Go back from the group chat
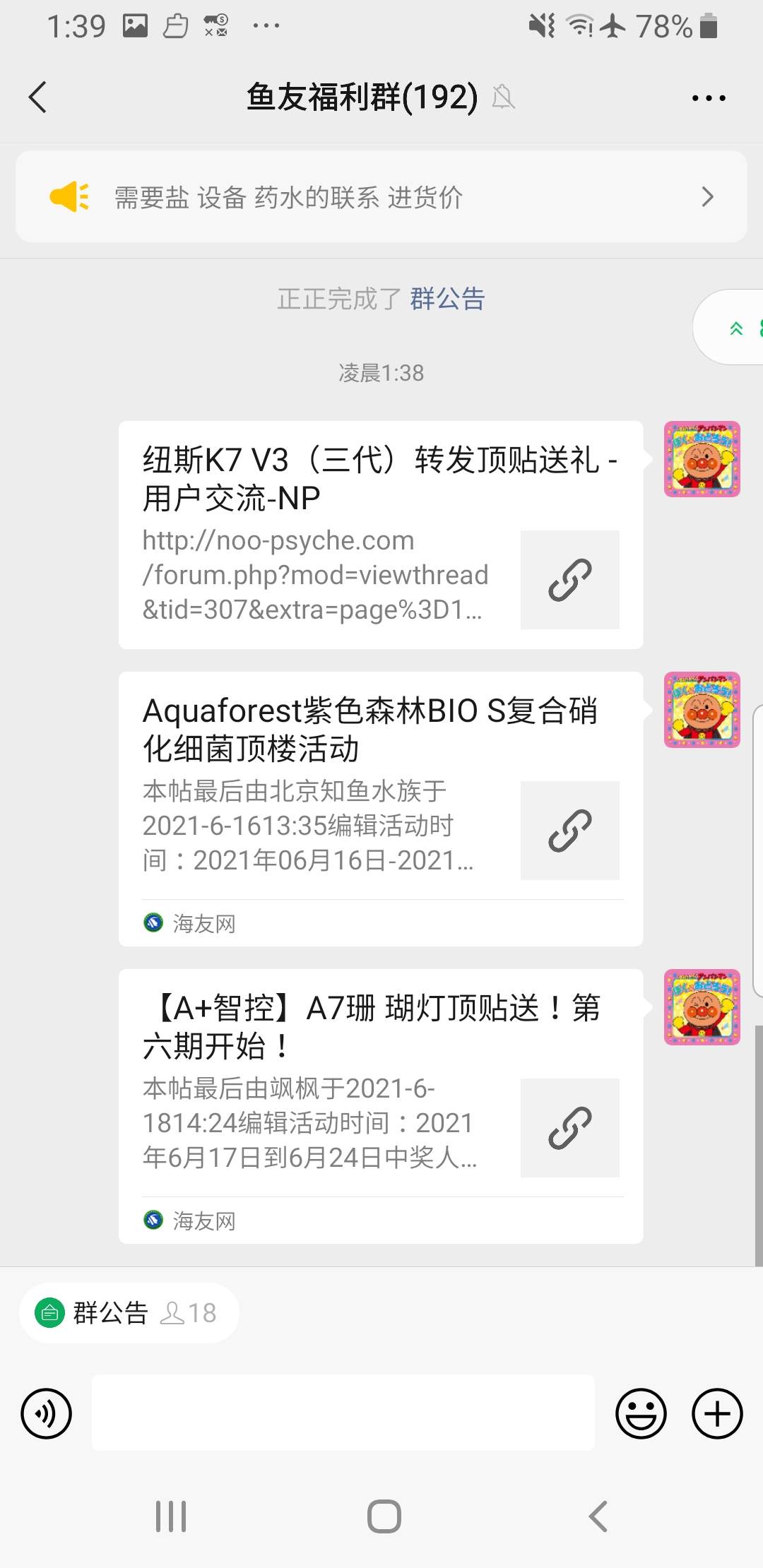763x1568 pixels. (38, 97)
